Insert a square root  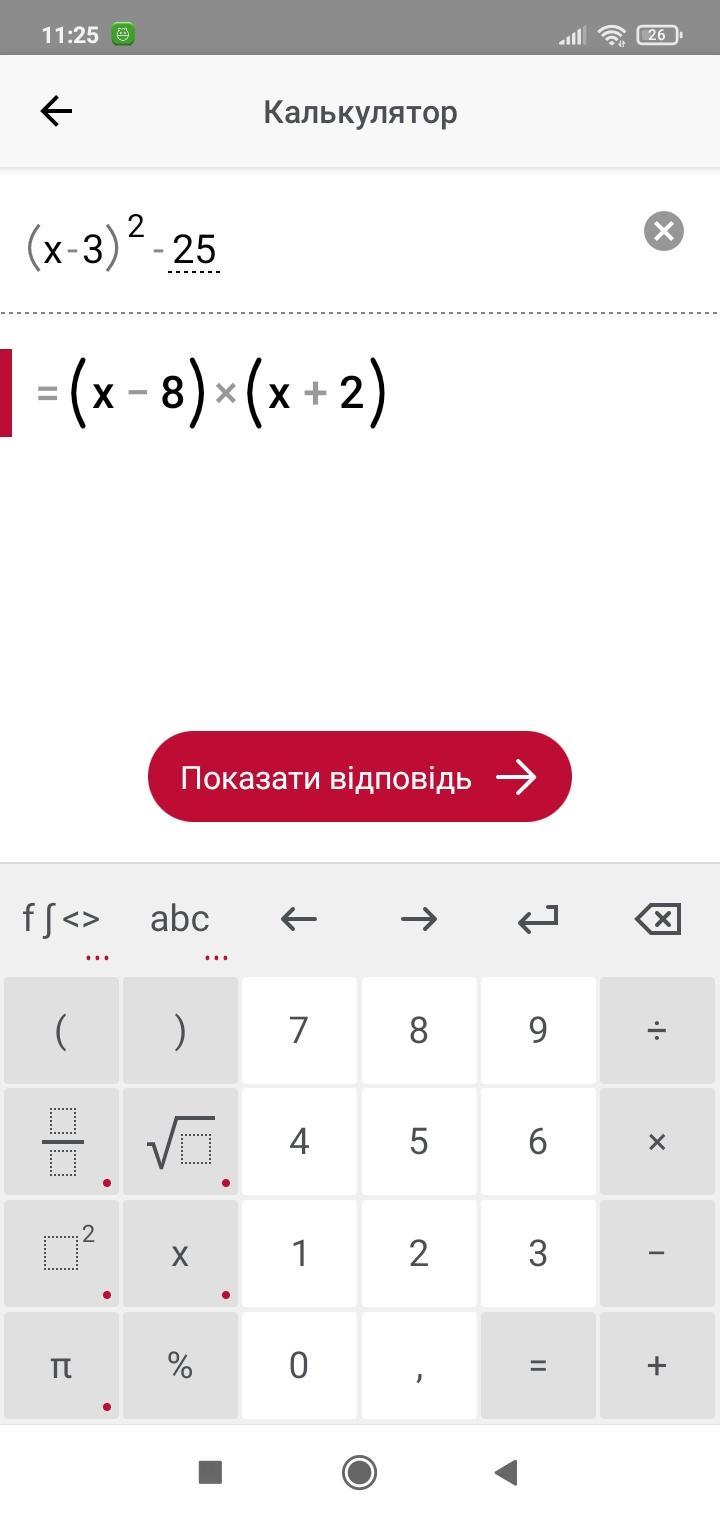click(x=180, y=1142)
